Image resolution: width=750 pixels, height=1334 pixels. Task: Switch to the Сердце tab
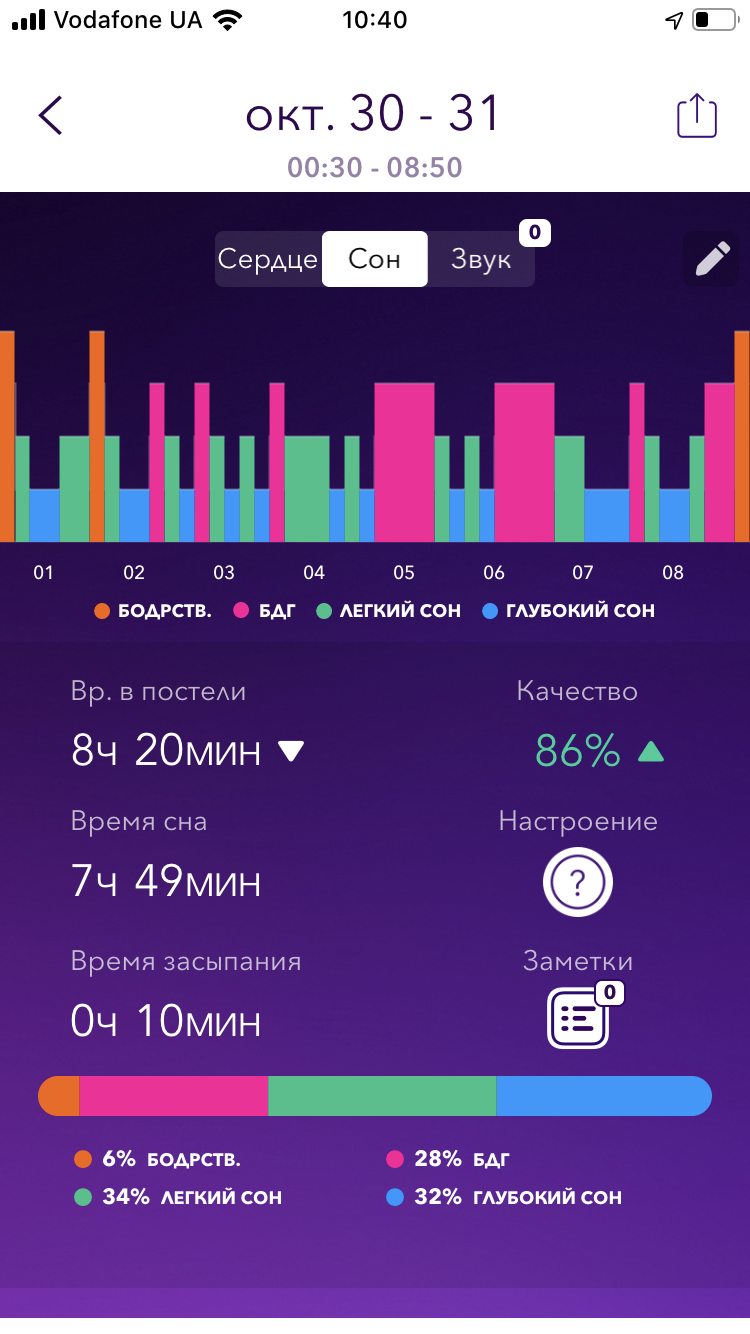pyautogui.click(x=267, y=258)
